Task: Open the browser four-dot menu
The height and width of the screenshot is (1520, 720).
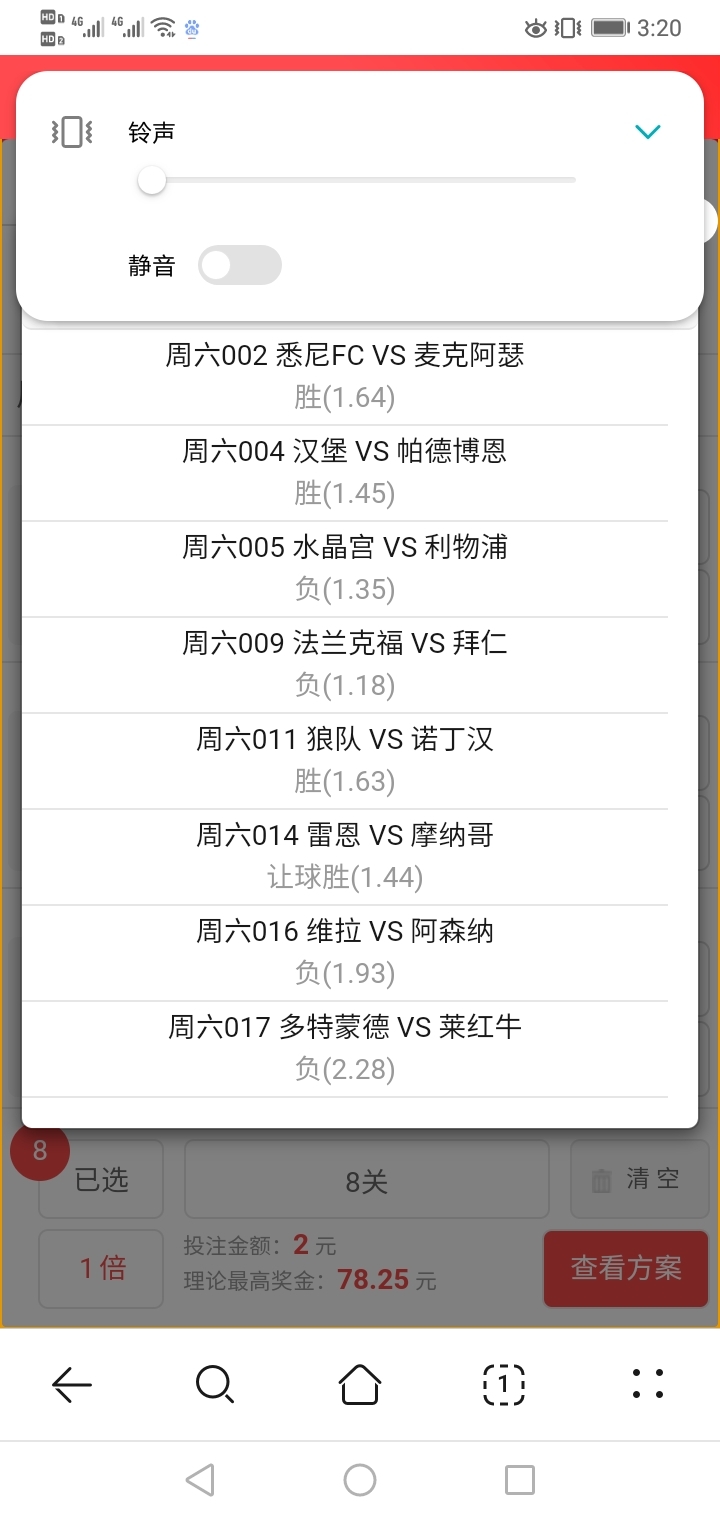Action: click(x=648, y=1384)
